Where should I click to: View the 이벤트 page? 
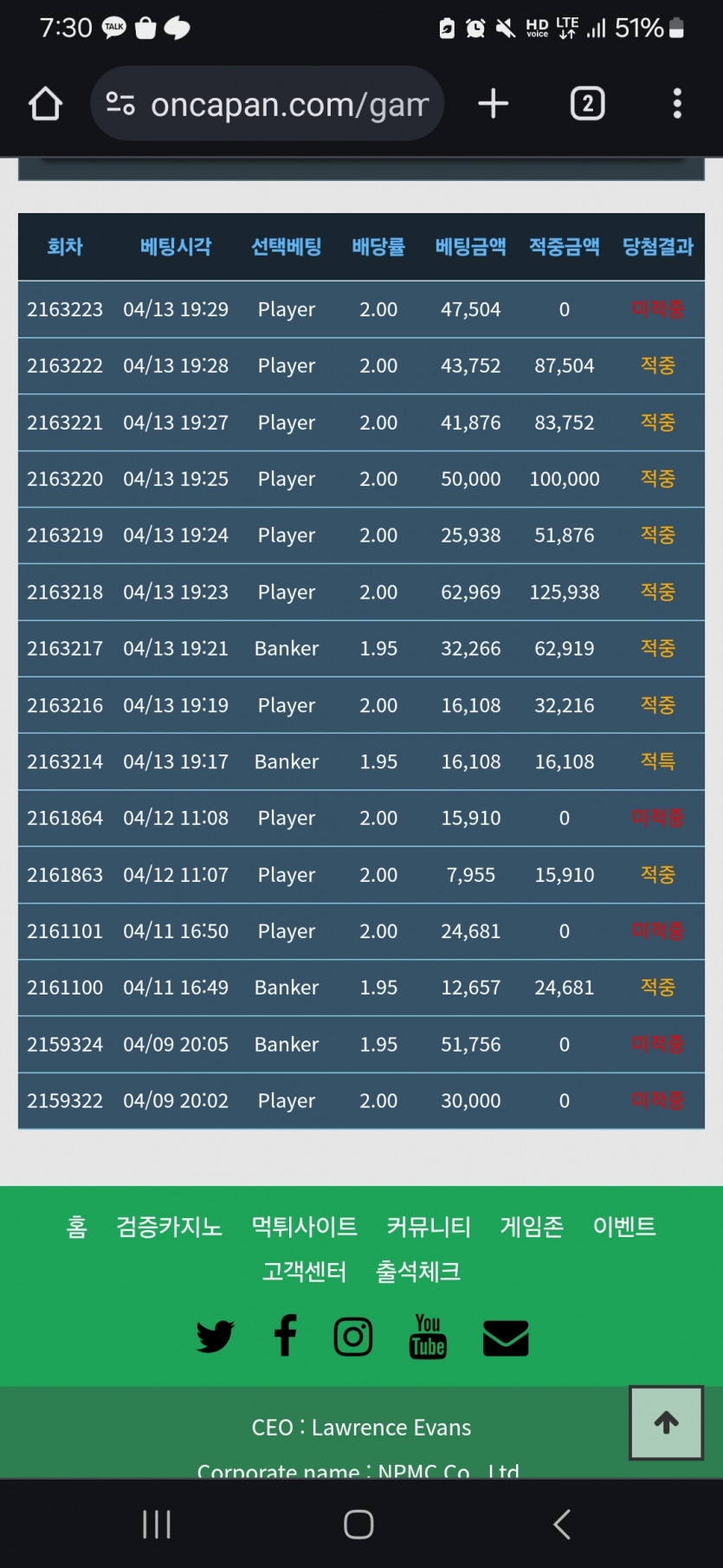[x=624, y=1227]
